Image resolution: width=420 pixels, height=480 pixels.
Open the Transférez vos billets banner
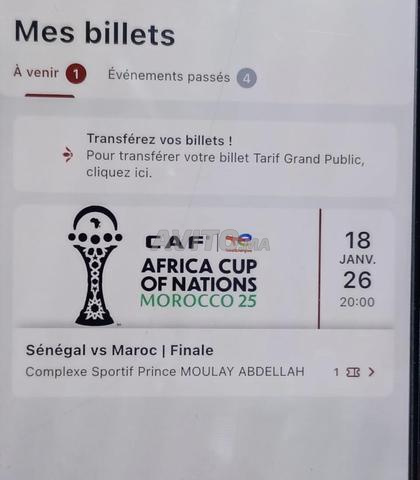point(205,156)
